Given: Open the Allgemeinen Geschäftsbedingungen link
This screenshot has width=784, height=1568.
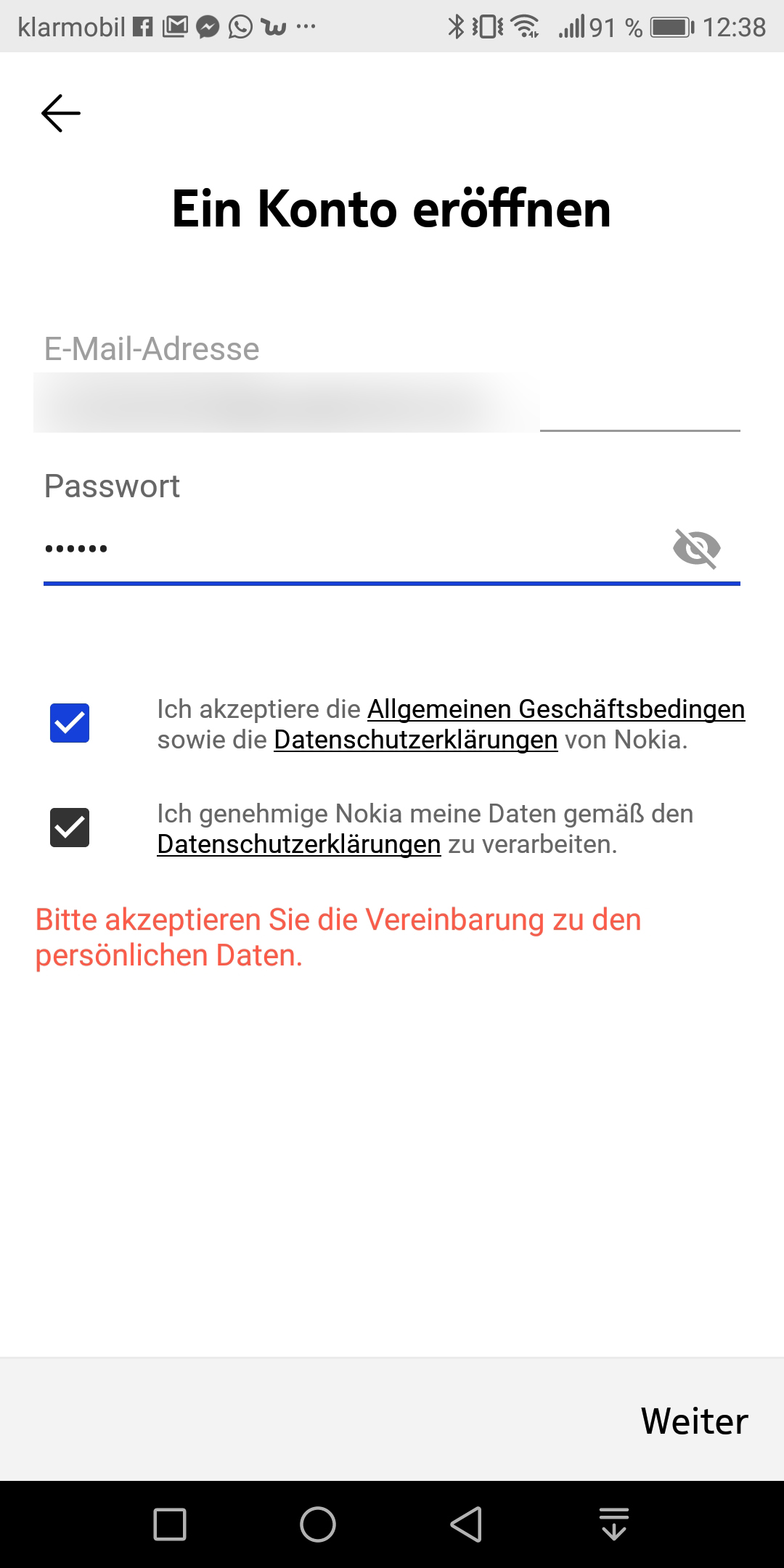Looking at the screenshot, I should pyautogui.click(x=556, y=709).
